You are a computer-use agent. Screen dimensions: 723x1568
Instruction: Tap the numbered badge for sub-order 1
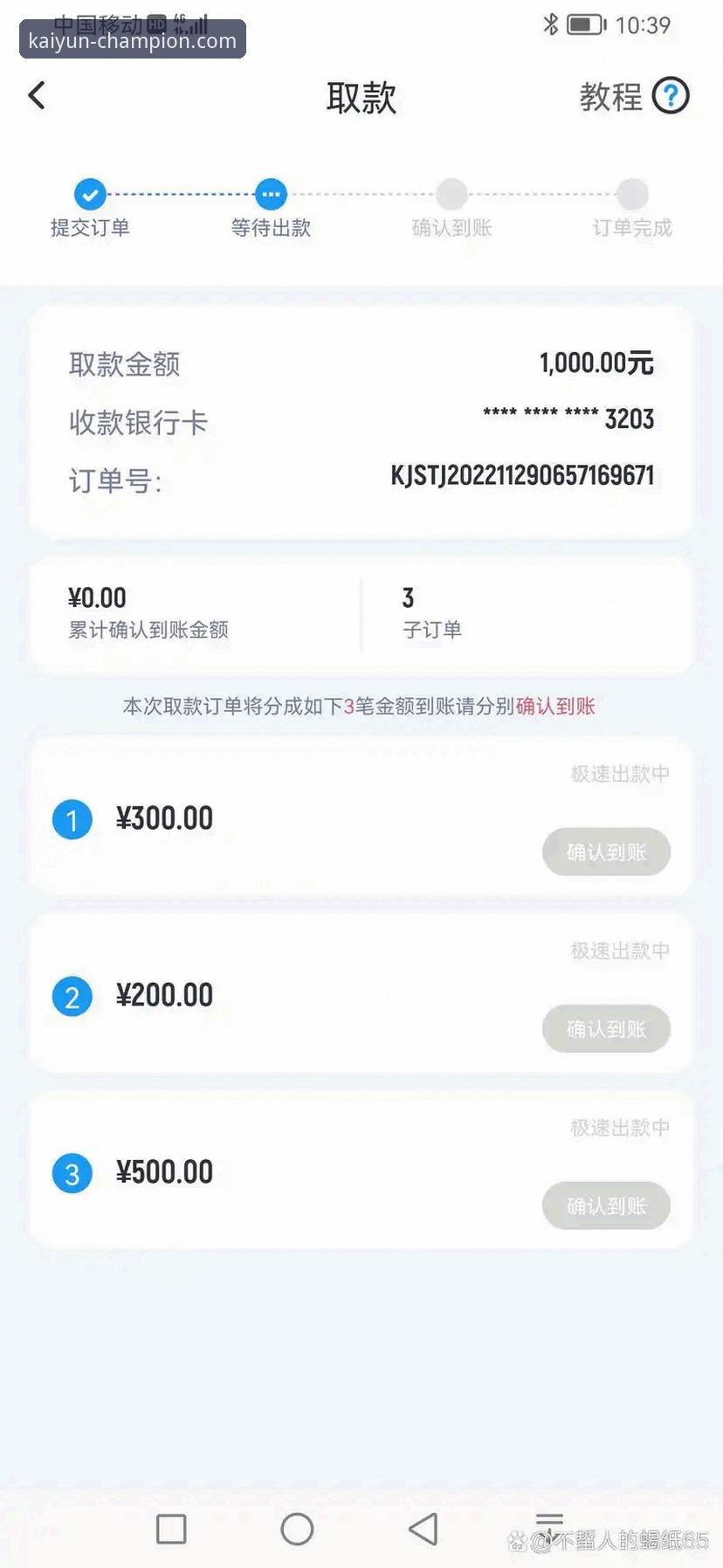[x=72, y=819]
